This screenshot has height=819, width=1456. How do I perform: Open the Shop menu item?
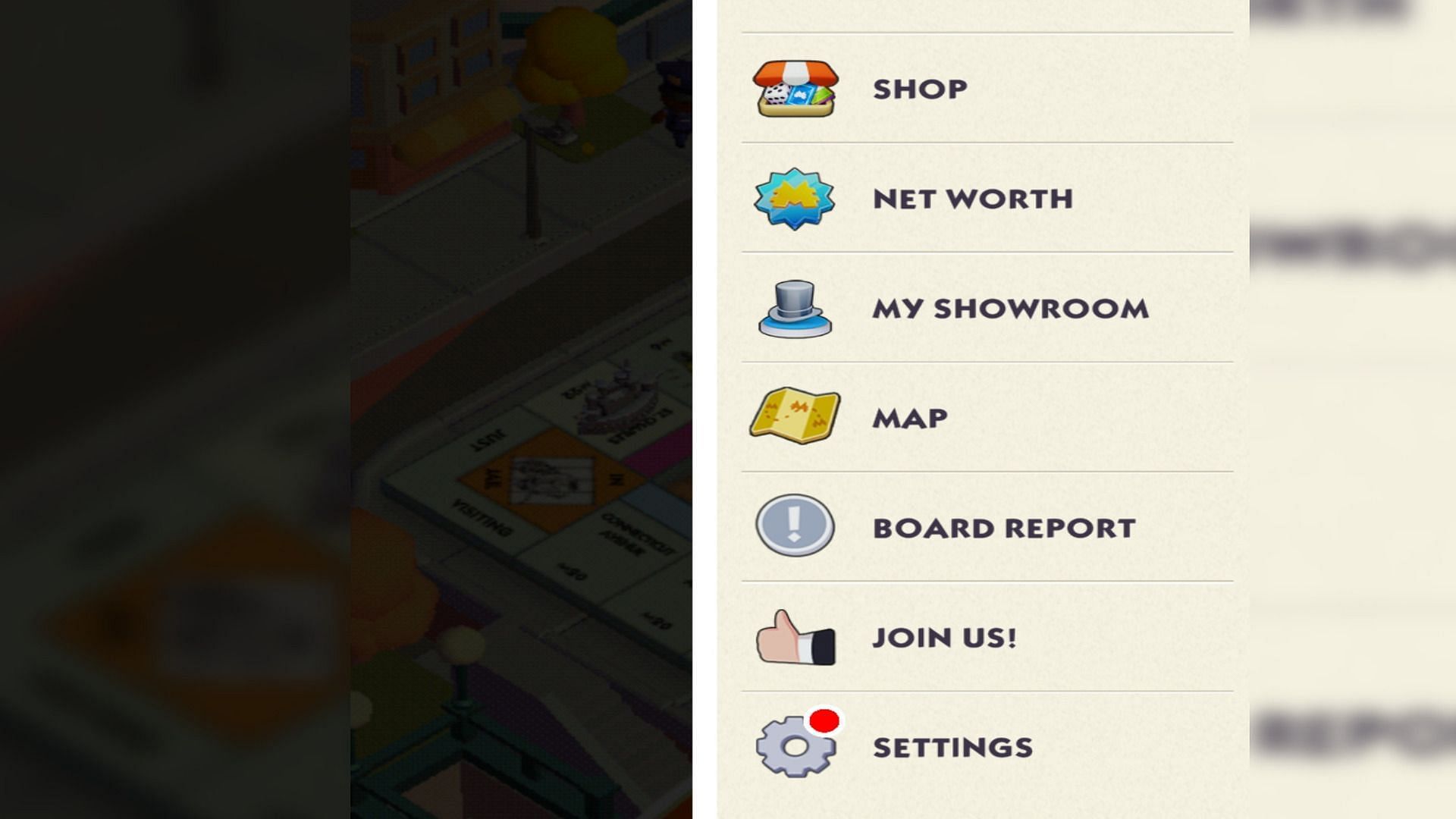(919, 89)
